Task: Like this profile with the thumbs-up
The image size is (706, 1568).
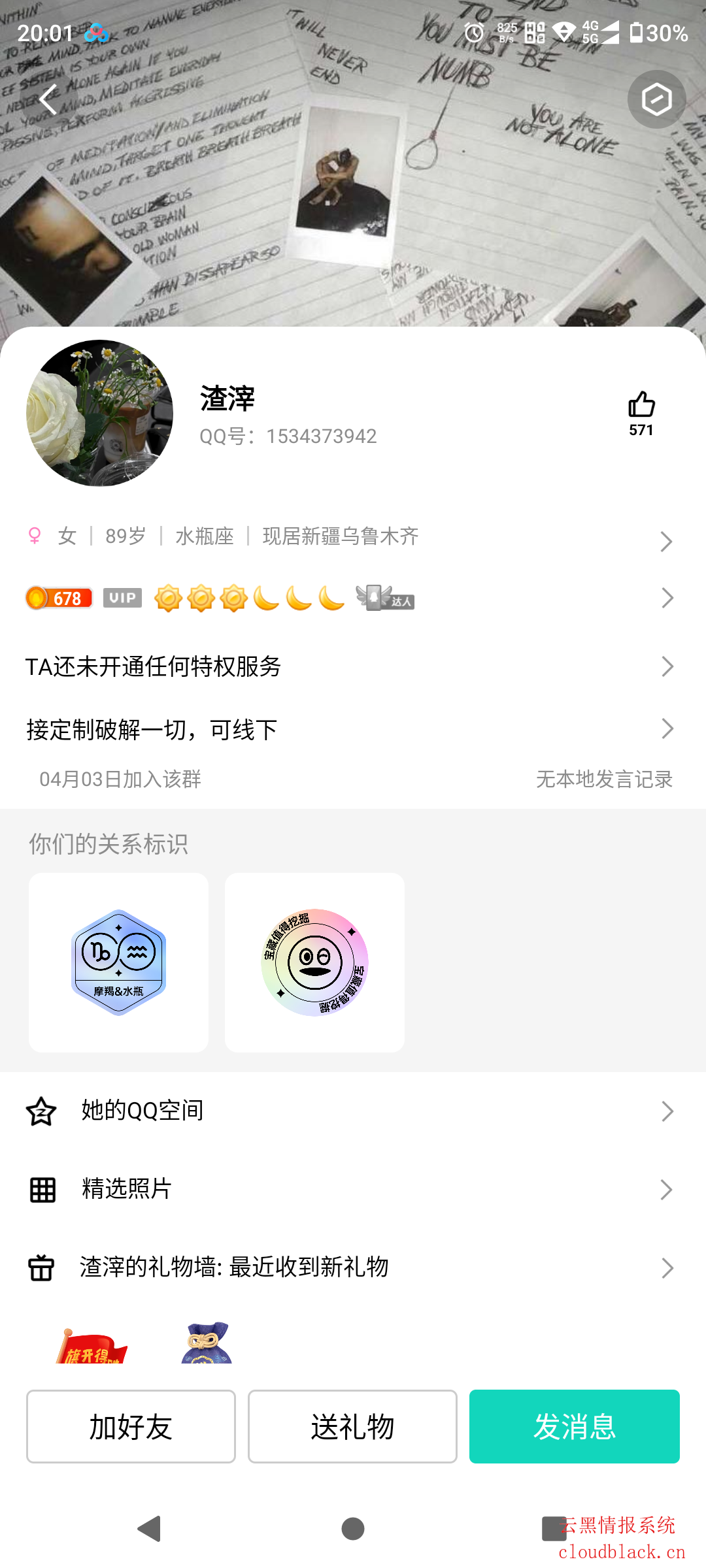Action: 641,406
